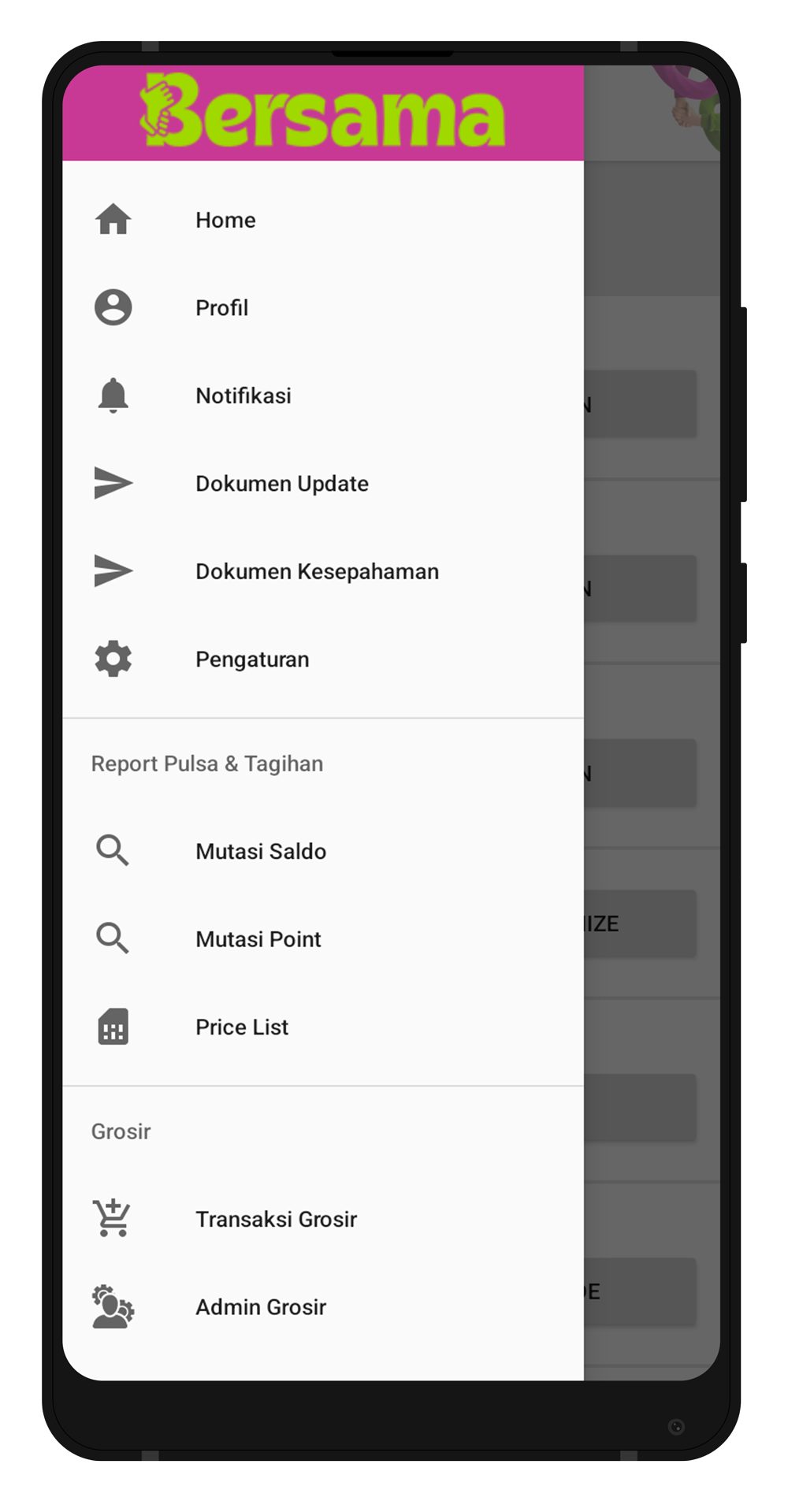Screen dimensions: 788x1512
Task: Select Admin Grosir
Action: (x=260, y=1307)
